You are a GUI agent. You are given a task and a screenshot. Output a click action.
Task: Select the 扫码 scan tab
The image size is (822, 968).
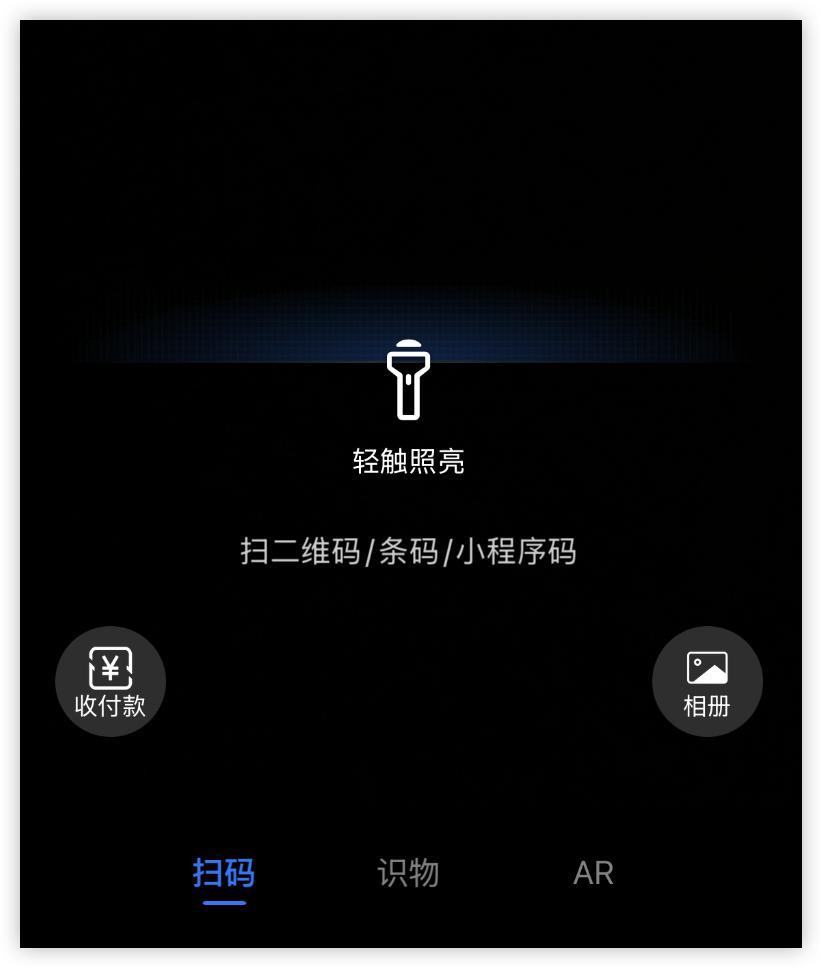click(224, 873)
